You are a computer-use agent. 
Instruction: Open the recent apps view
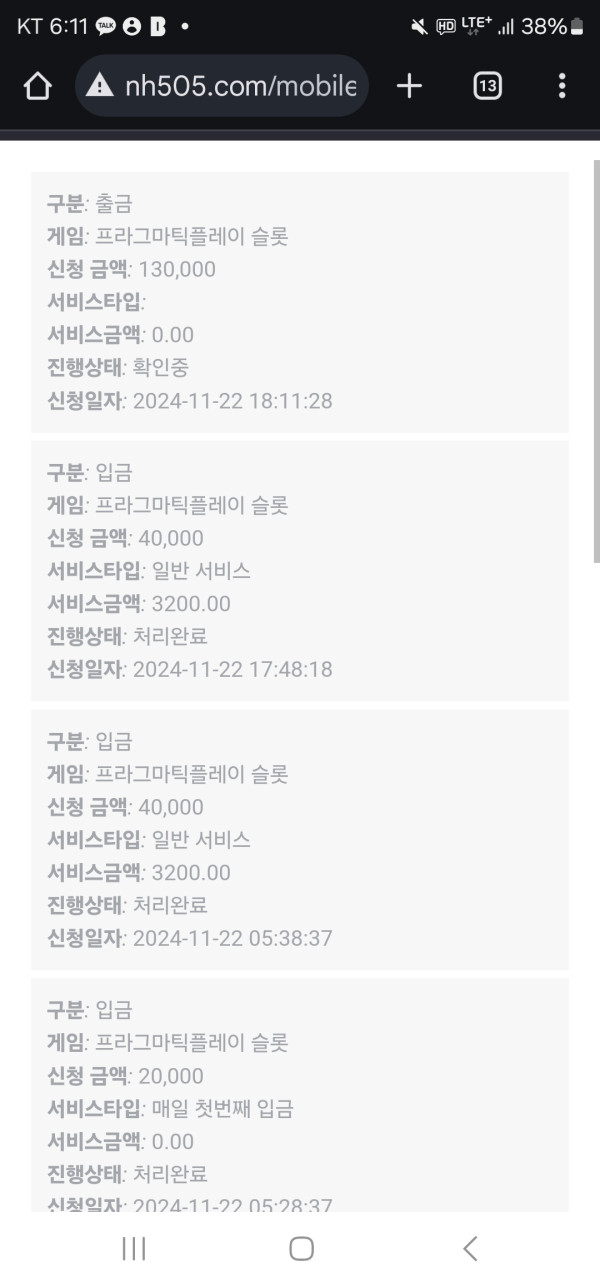(x=134, y=1248)
